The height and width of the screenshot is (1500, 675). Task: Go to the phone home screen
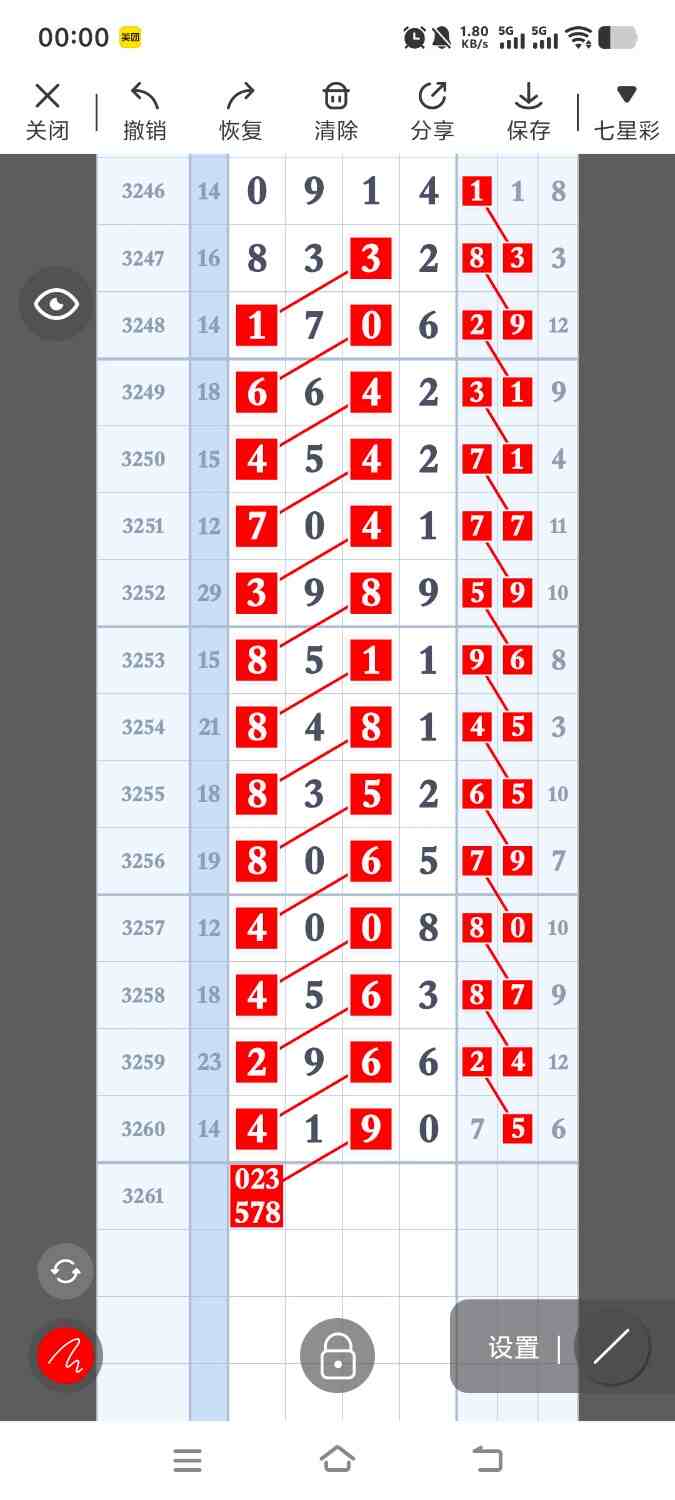[337, 1460]
